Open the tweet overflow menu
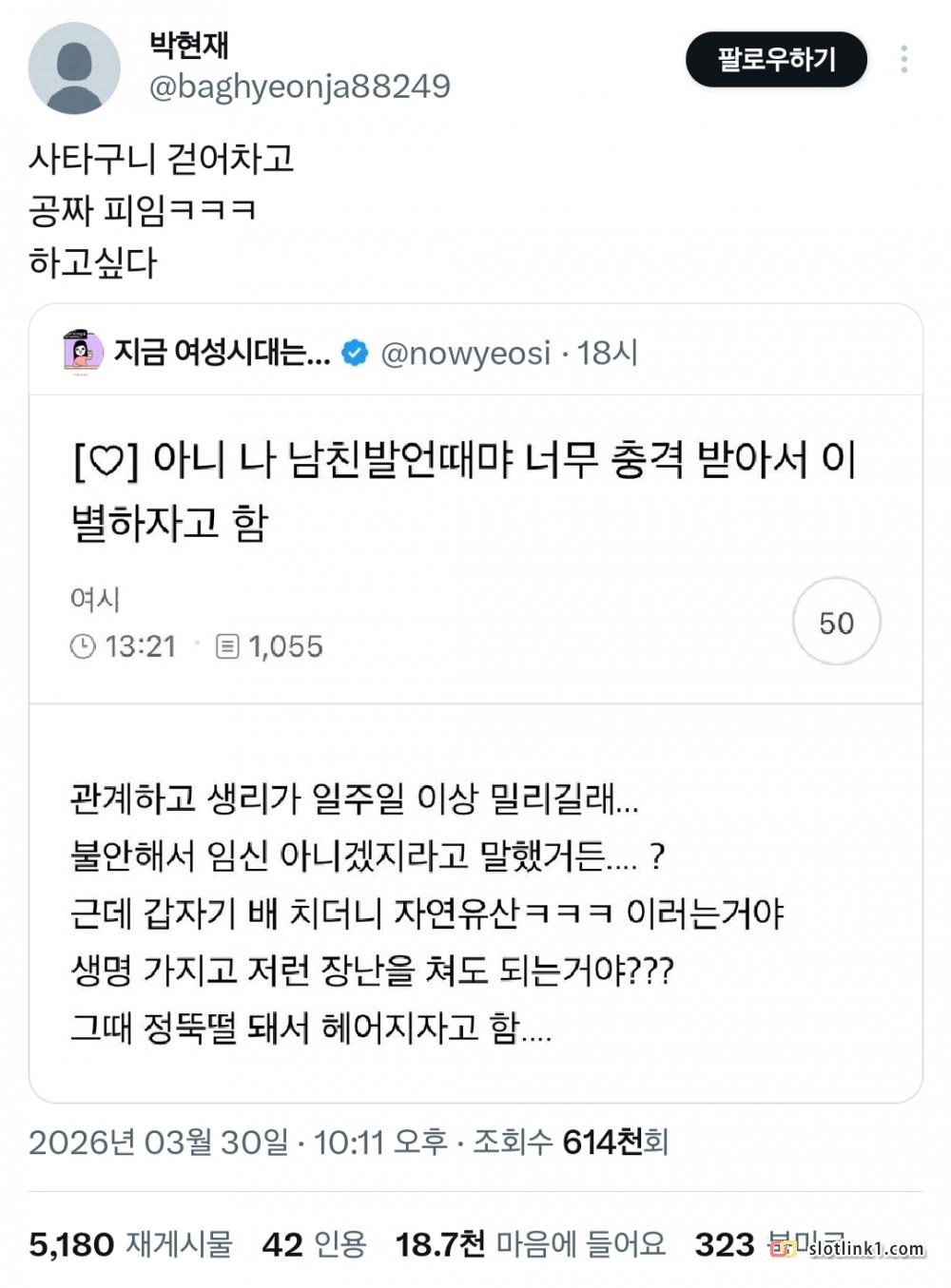 903,60
